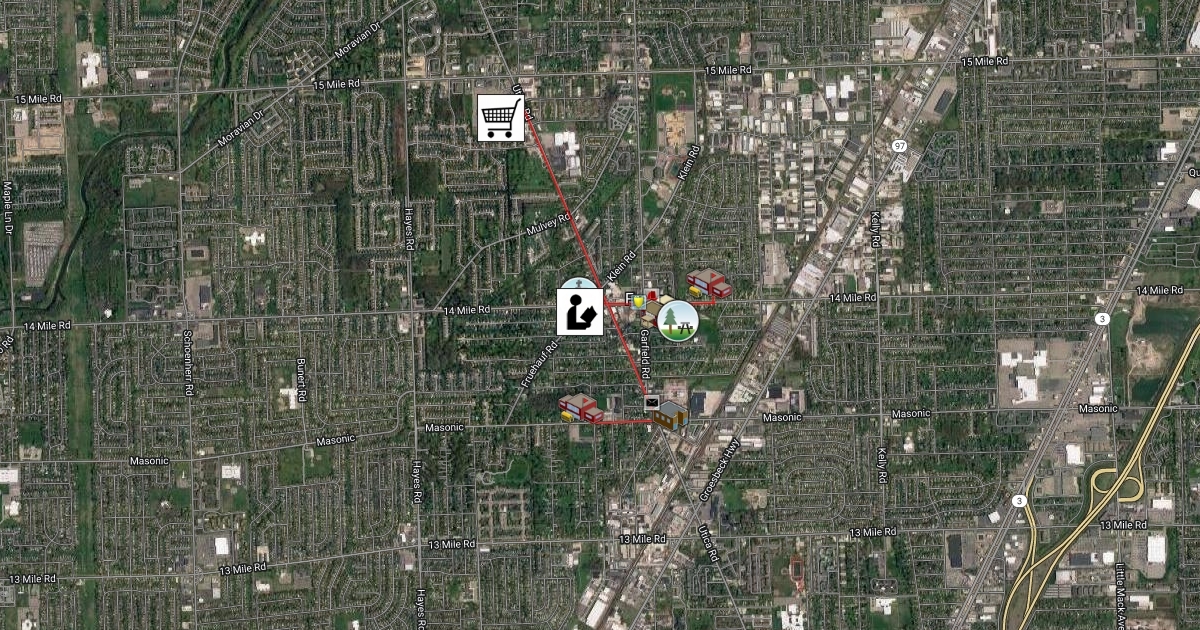Viewport: 1200px width, 630px height.
Task: Open the school marker on Masonic
Action: 581,408
